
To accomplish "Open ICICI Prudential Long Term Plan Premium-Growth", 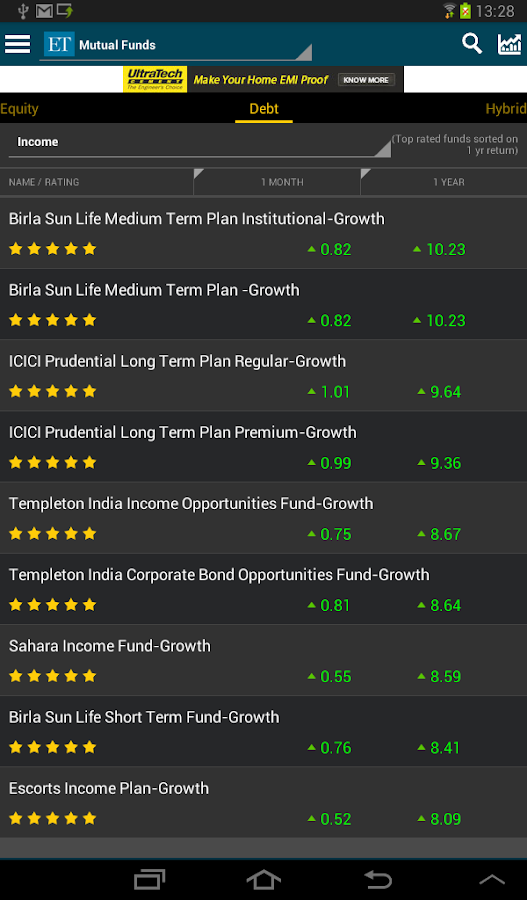I will [264, 447].
